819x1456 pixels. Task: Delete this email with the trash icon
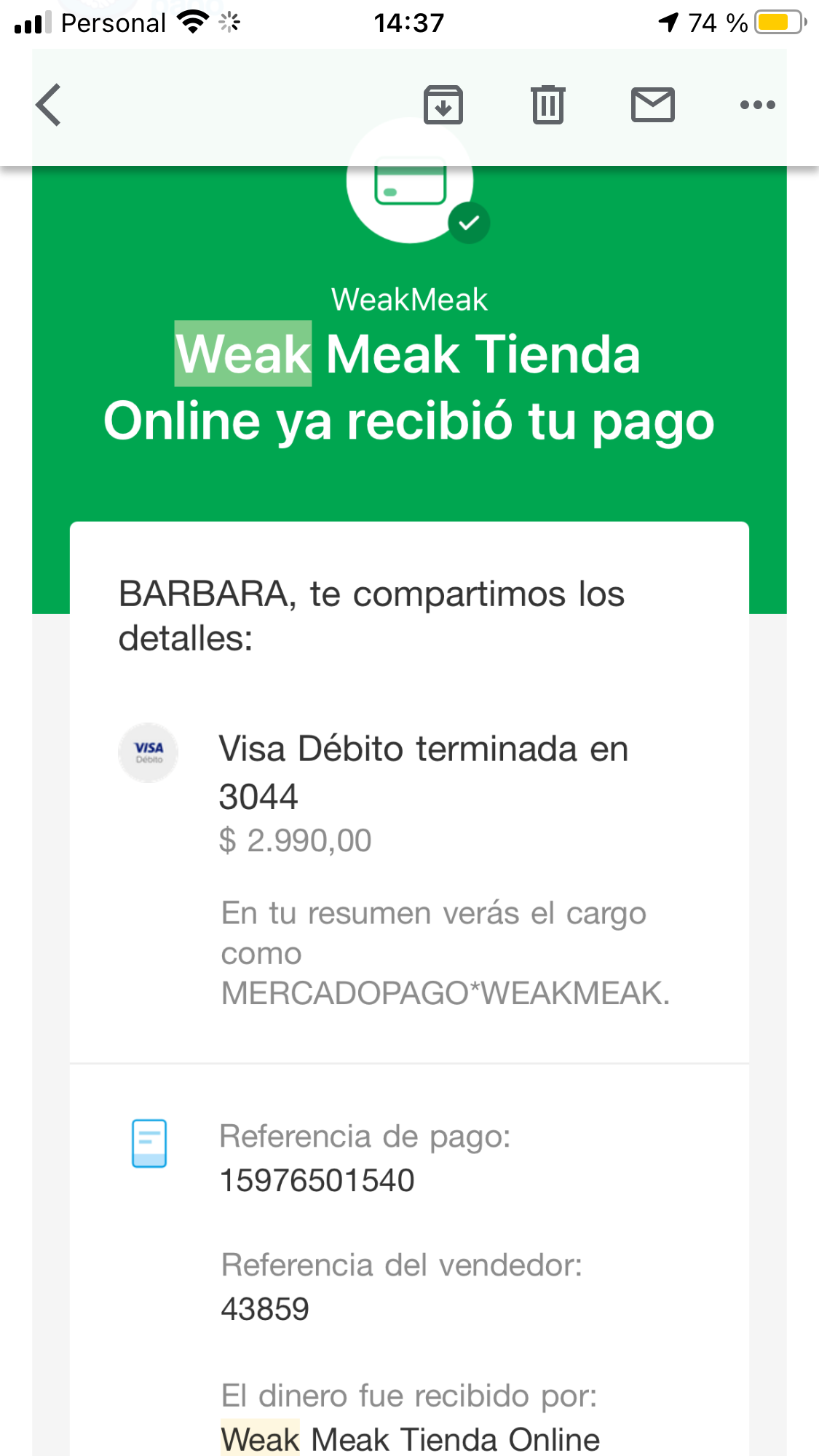(x=548, y=105)
